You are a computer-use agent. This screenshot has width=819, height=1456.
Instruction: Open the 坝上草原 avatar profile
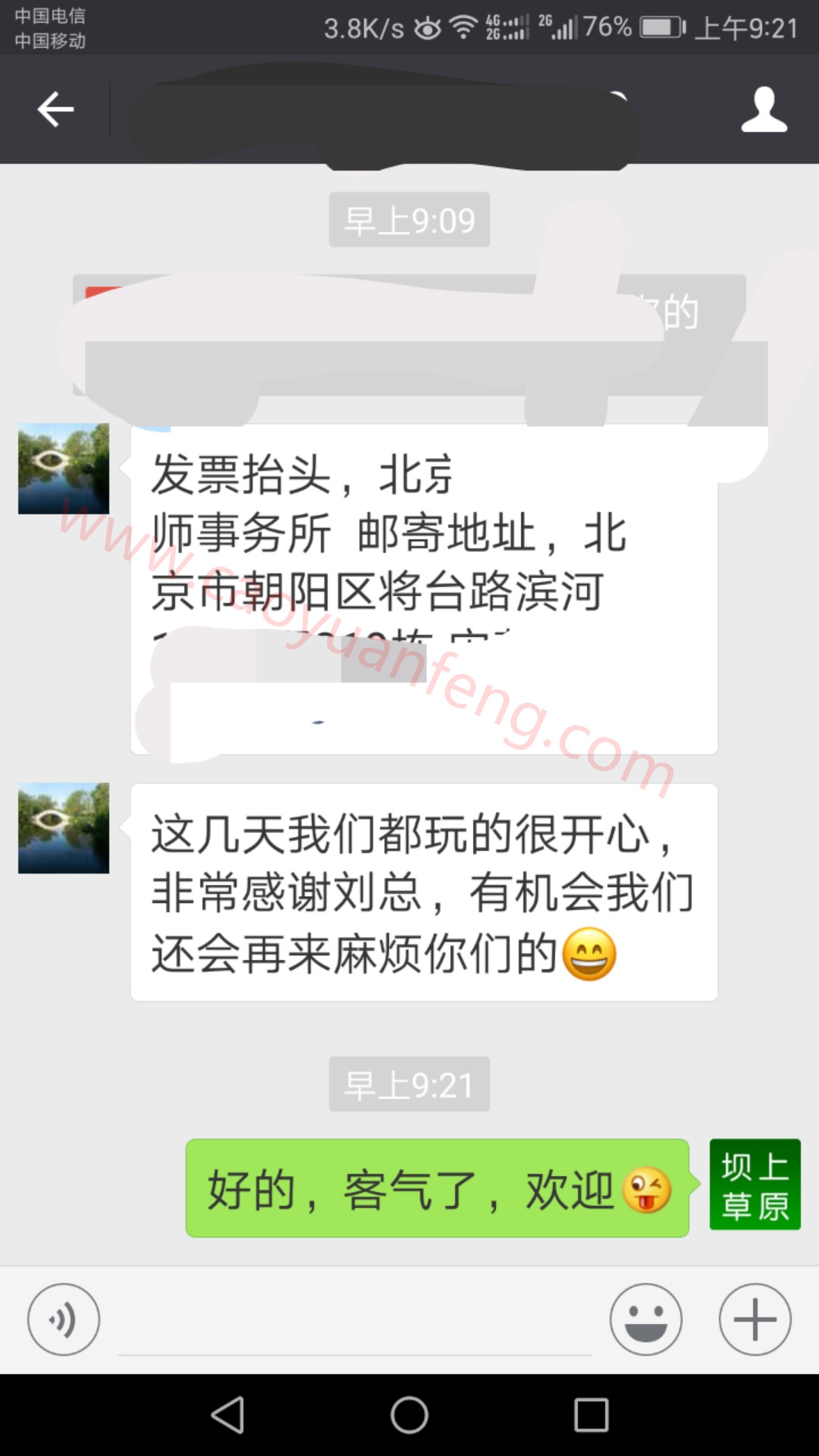point(755,1185)
